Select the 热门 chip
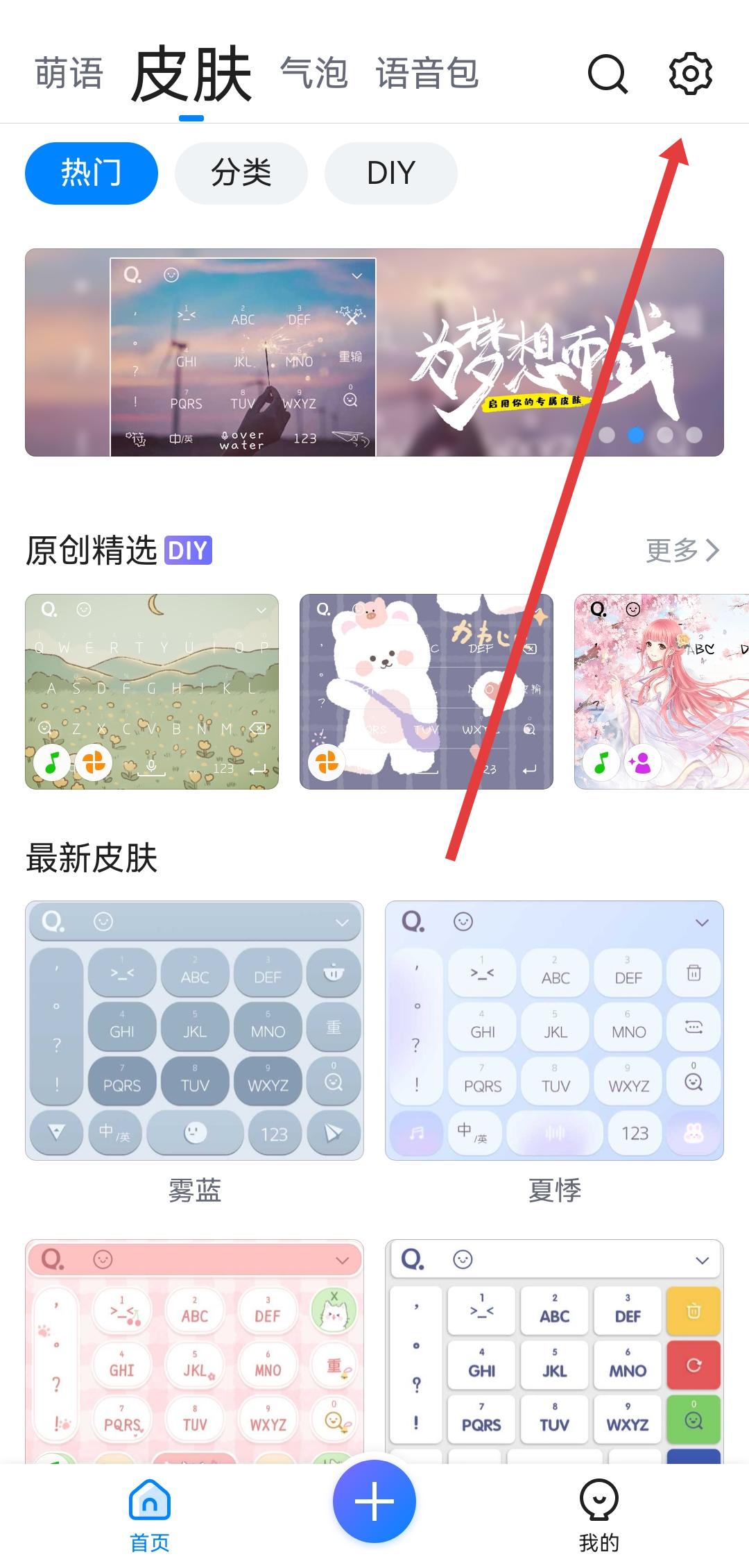Screen dimensions: 749x1568 pos(92,173)
